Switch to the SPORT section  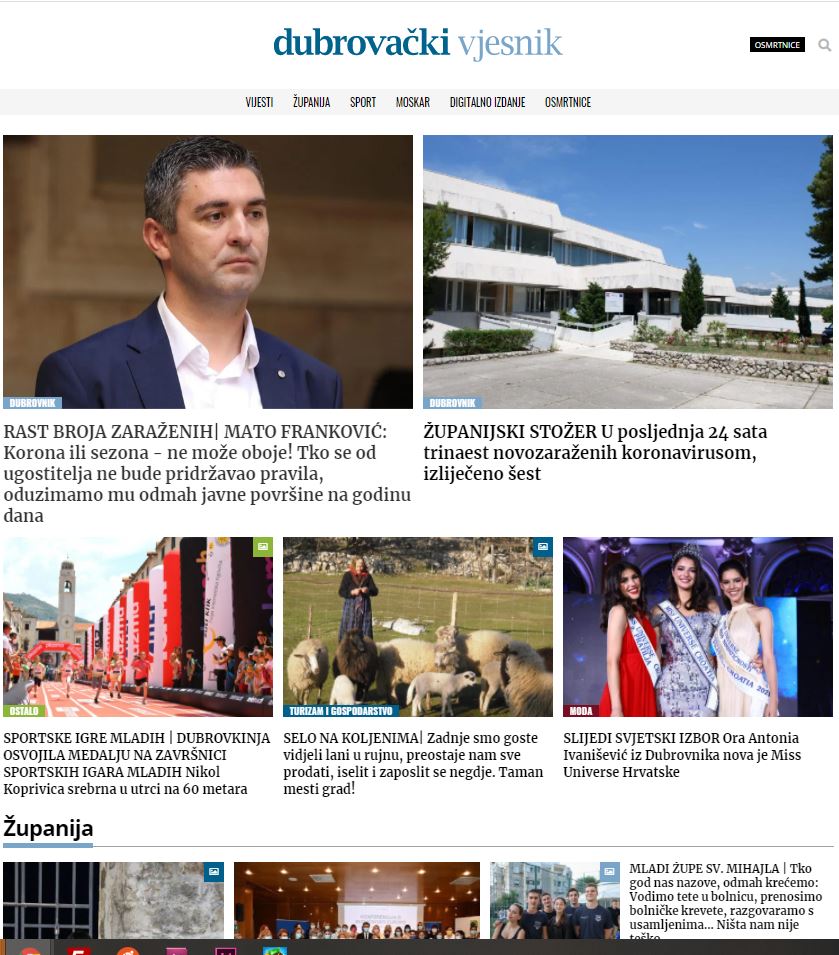pyautogui.click(x=363, y=102)
